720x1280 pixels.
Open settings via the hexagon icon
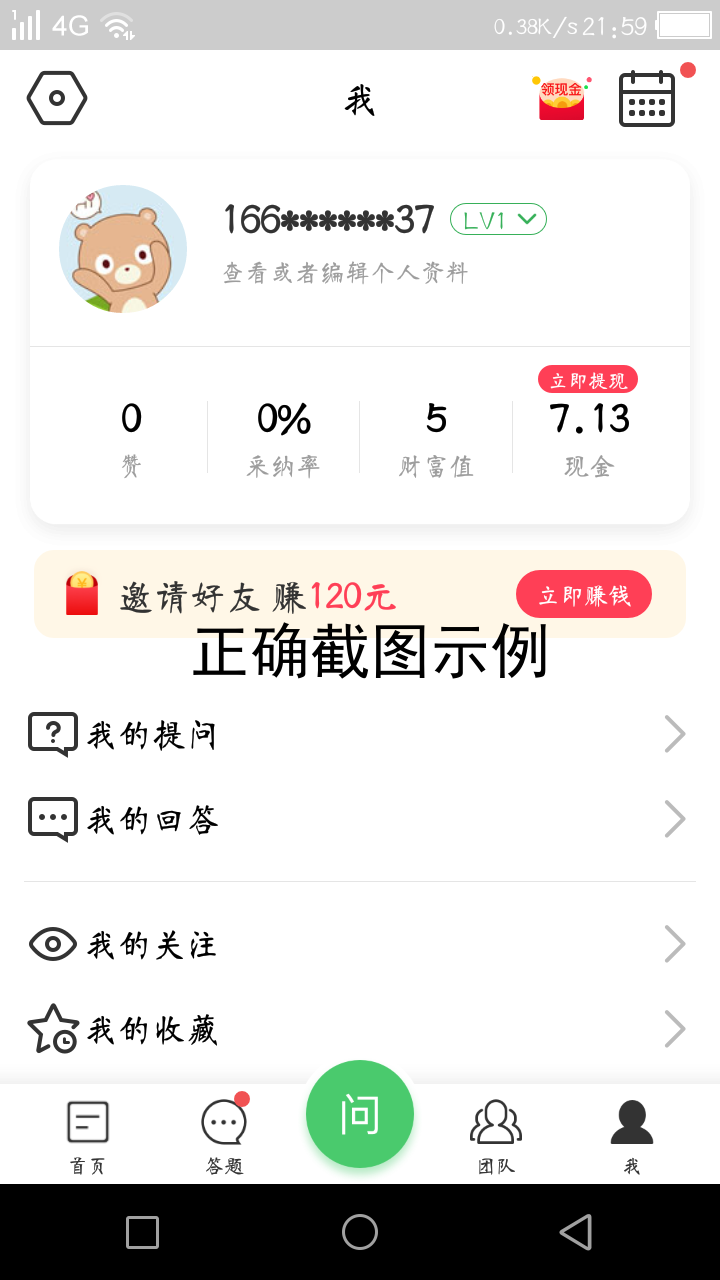pos(57,97)
